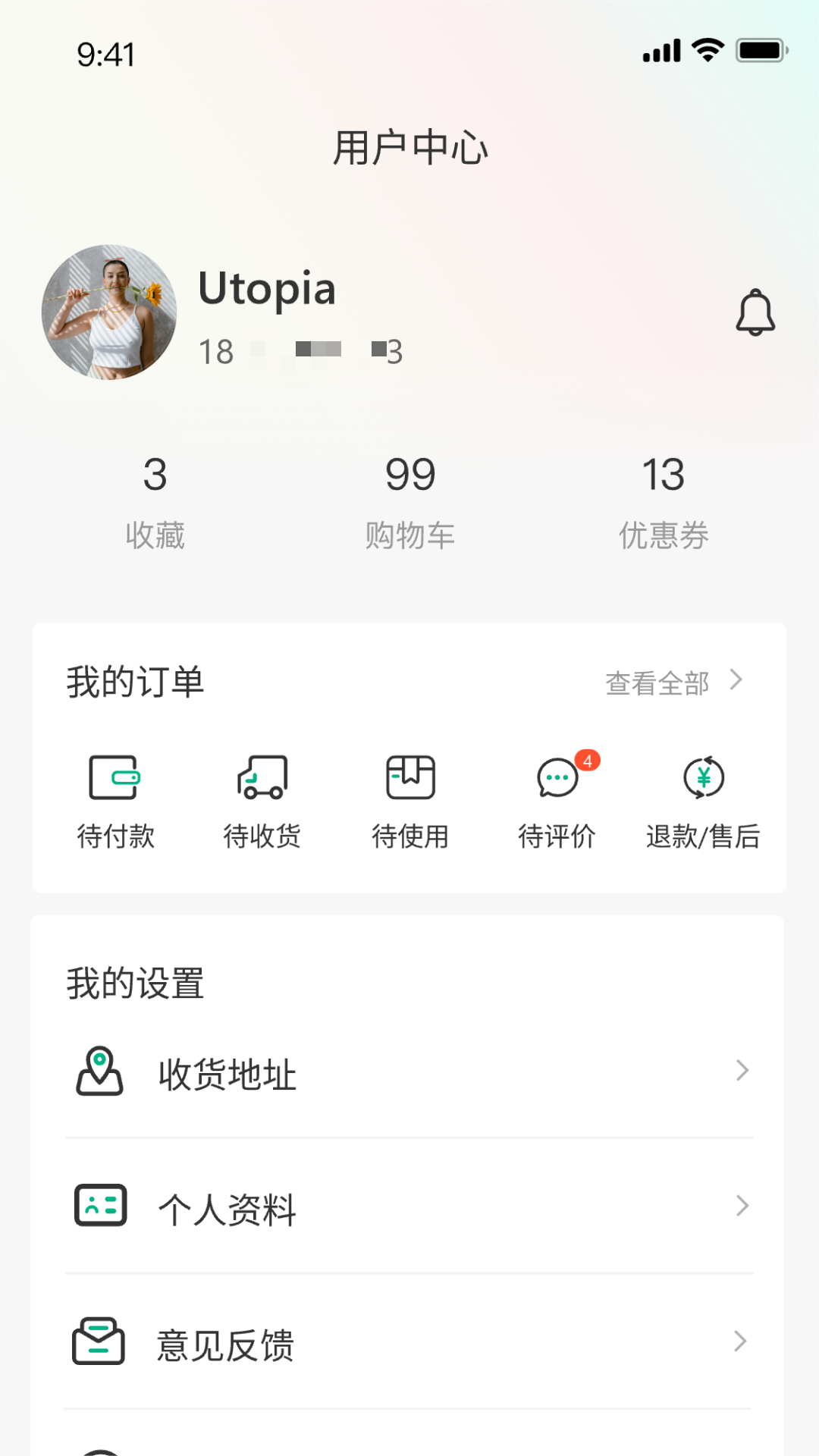Screen dimensions: 819x1456
Task: Expand the 收货地址 row chevron
Action: click(x=740, y=1072)
